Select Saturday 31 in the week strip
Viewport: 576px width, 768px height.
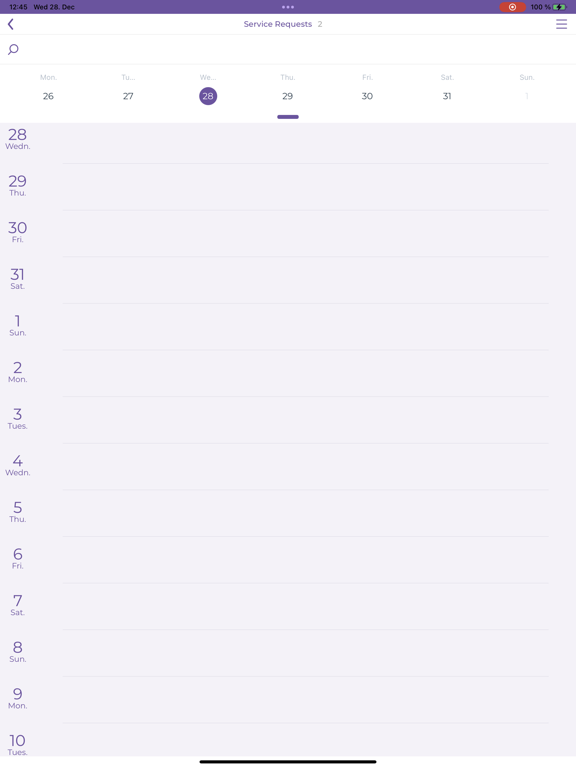coord(447,96)
